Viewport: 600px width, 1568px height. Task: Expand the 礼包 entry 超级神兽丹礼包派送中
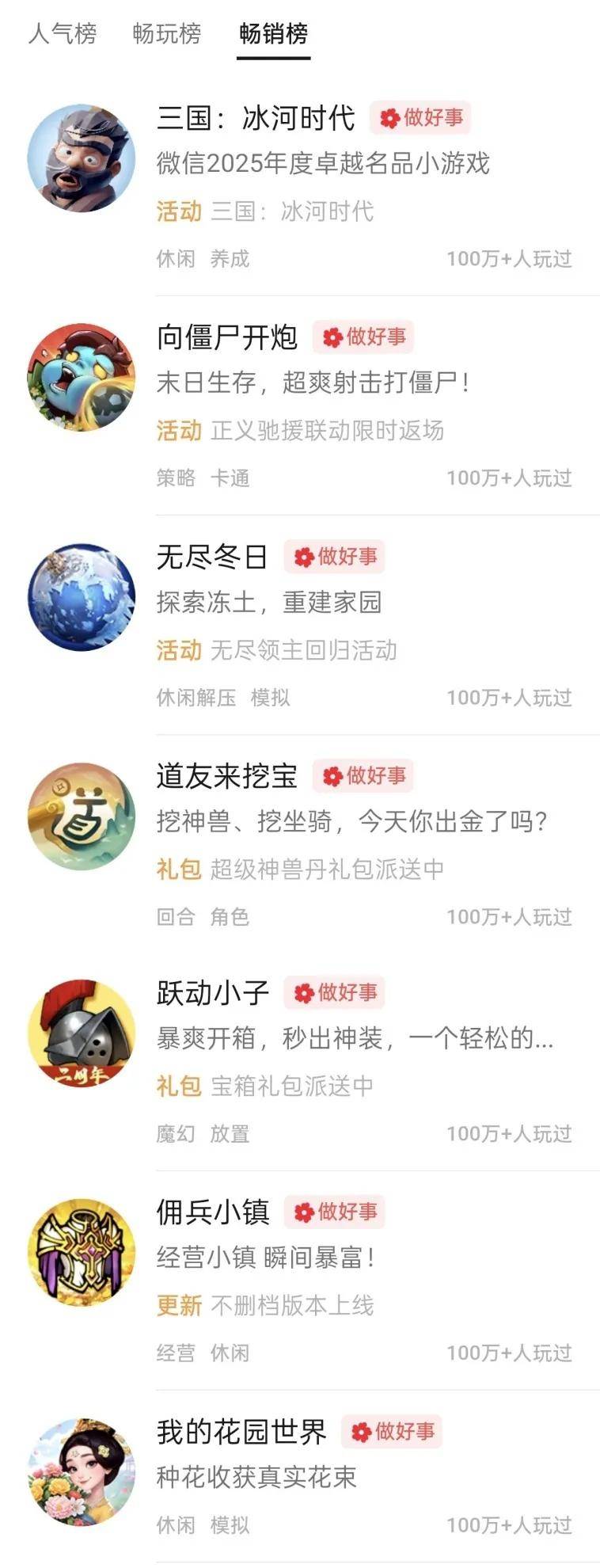coord(301,869)
